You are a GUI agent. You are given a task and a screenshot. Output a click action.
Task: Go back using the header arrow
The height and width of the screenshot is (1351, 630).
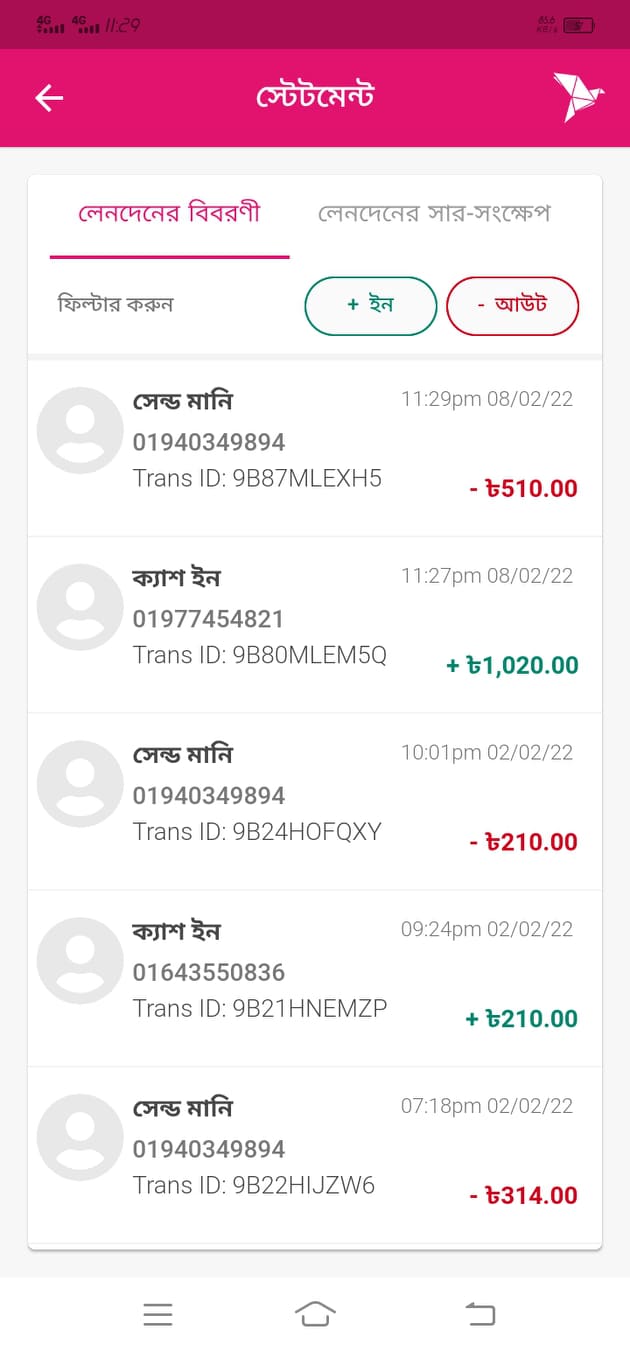49,97
